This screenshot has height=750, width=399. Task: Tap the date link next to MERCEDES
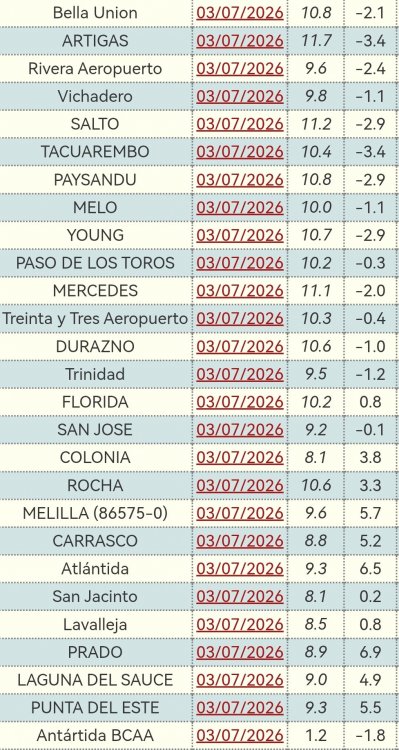point(240,290)
